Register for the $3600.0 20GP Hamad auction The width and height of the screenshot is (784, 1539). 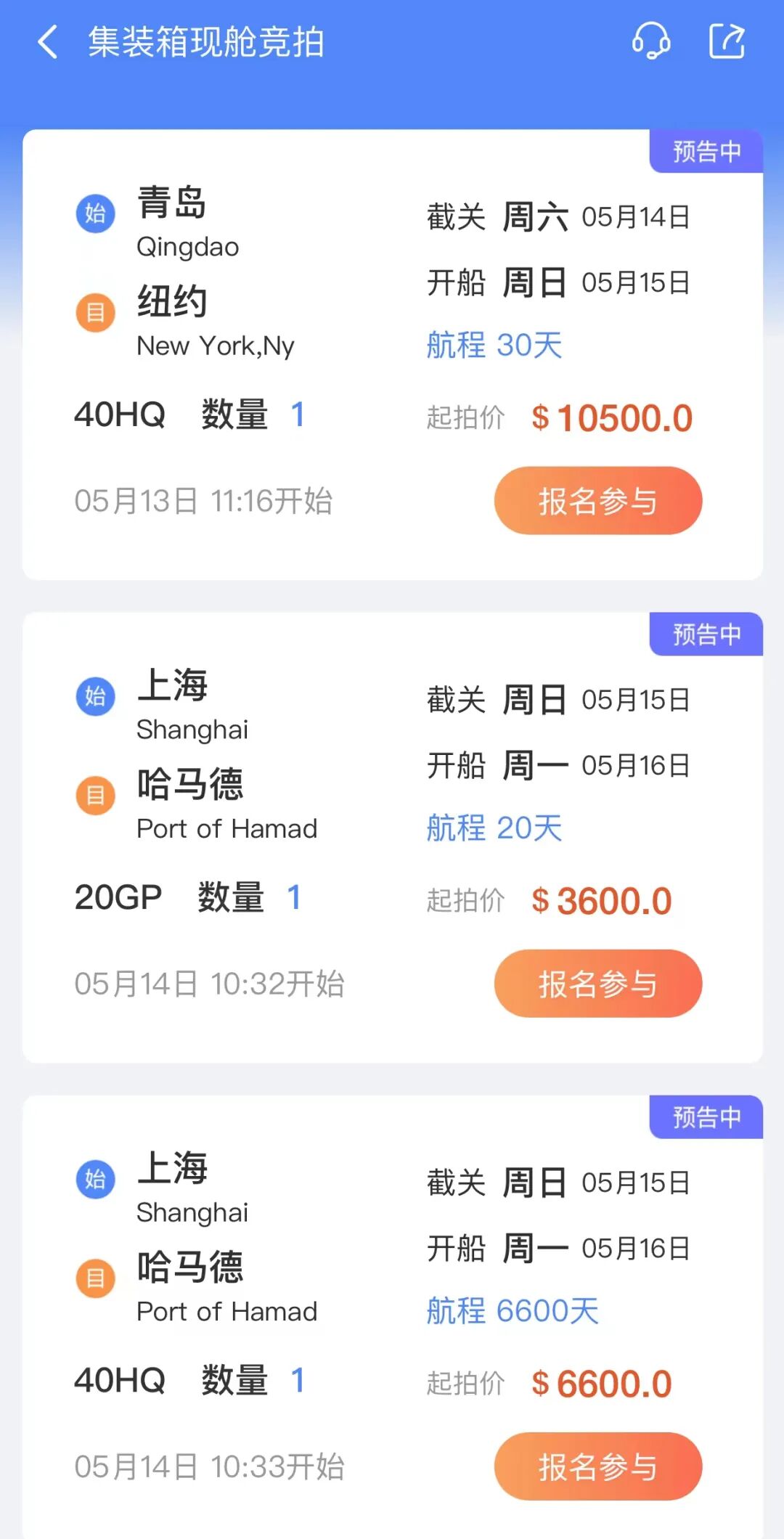point(597,984)
